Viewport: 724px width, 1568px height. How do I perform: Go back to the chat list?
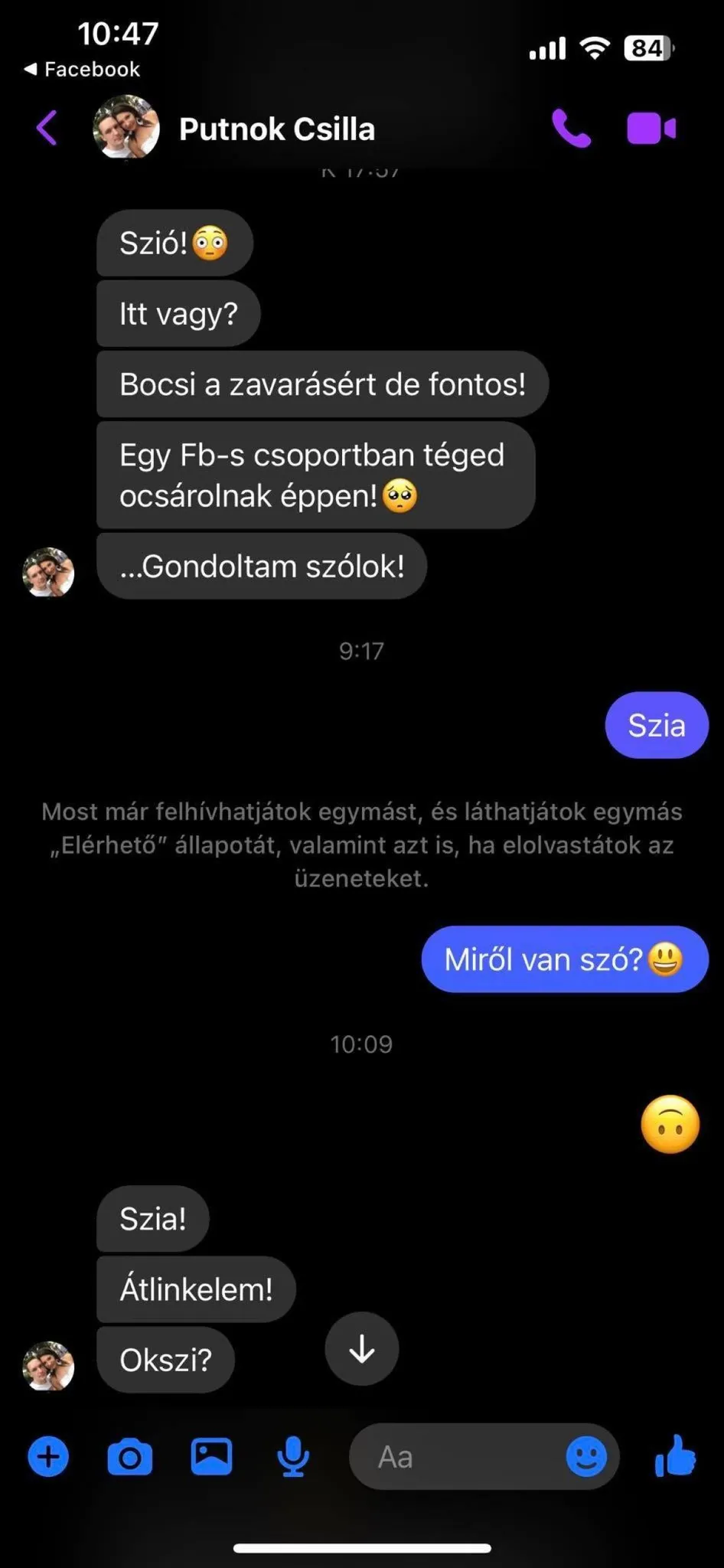(47, 128)
